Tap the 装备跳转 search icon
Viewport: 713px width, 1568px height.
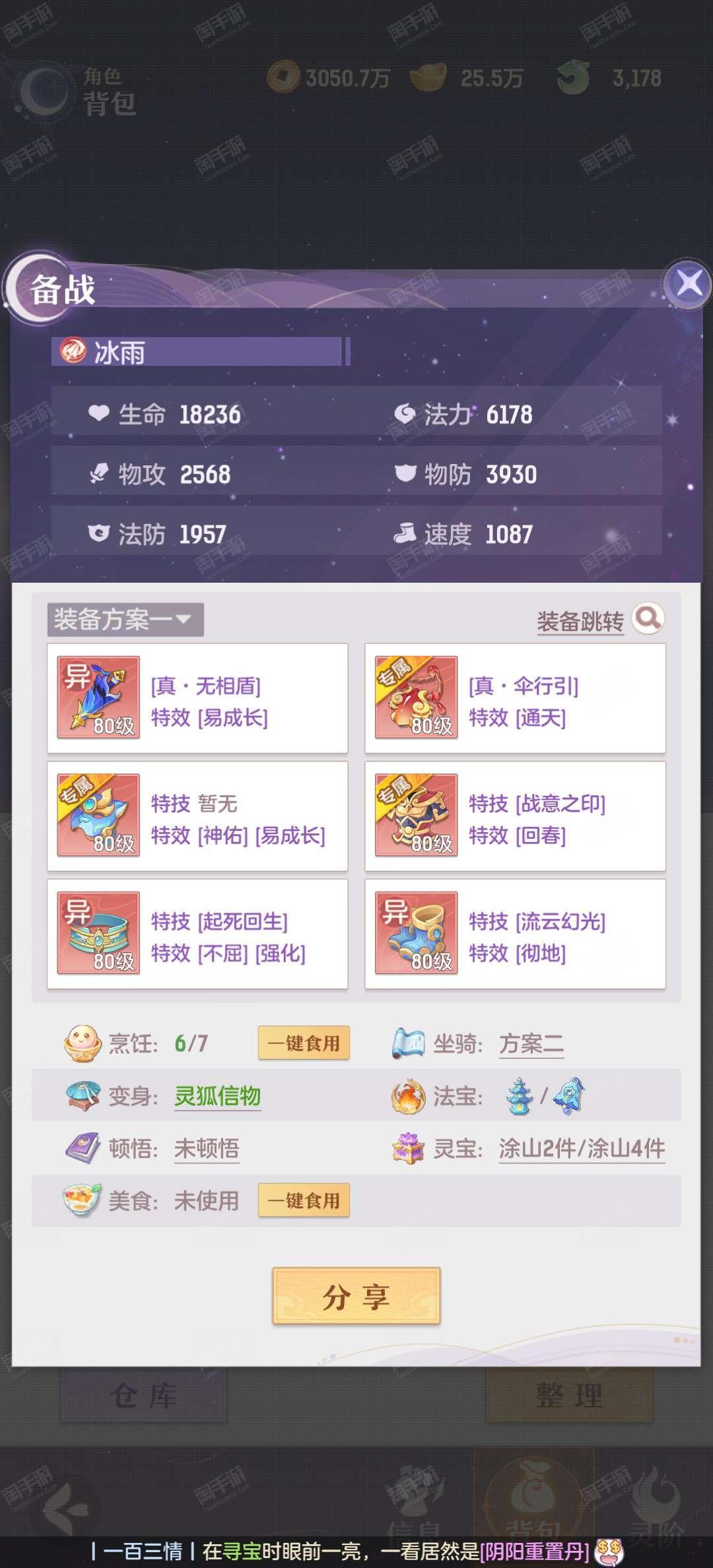point(648,618)
